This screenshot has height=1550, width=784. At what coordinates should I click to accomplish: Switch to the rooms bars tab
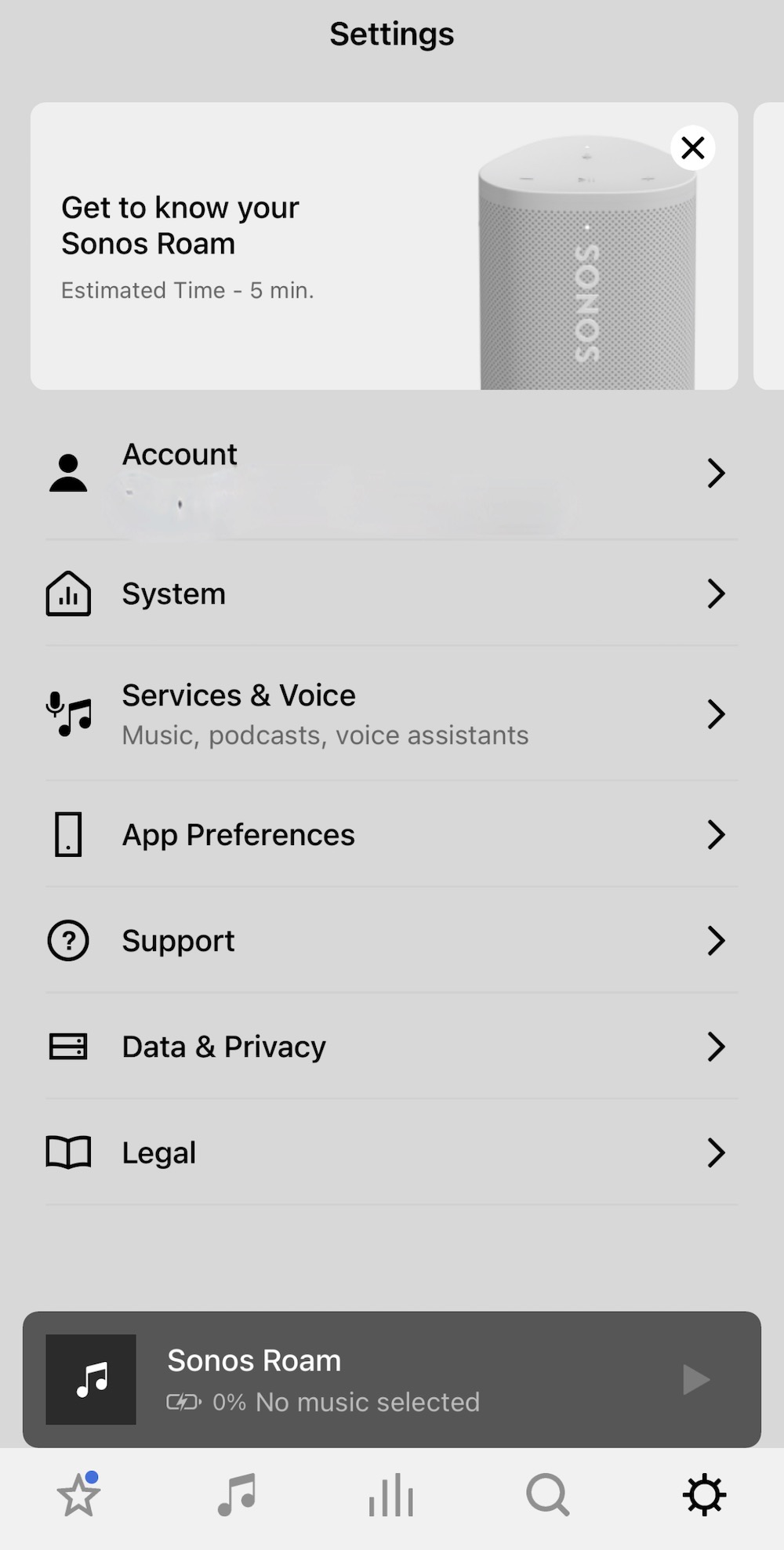pyautogui.click(x=391, y=1495)
